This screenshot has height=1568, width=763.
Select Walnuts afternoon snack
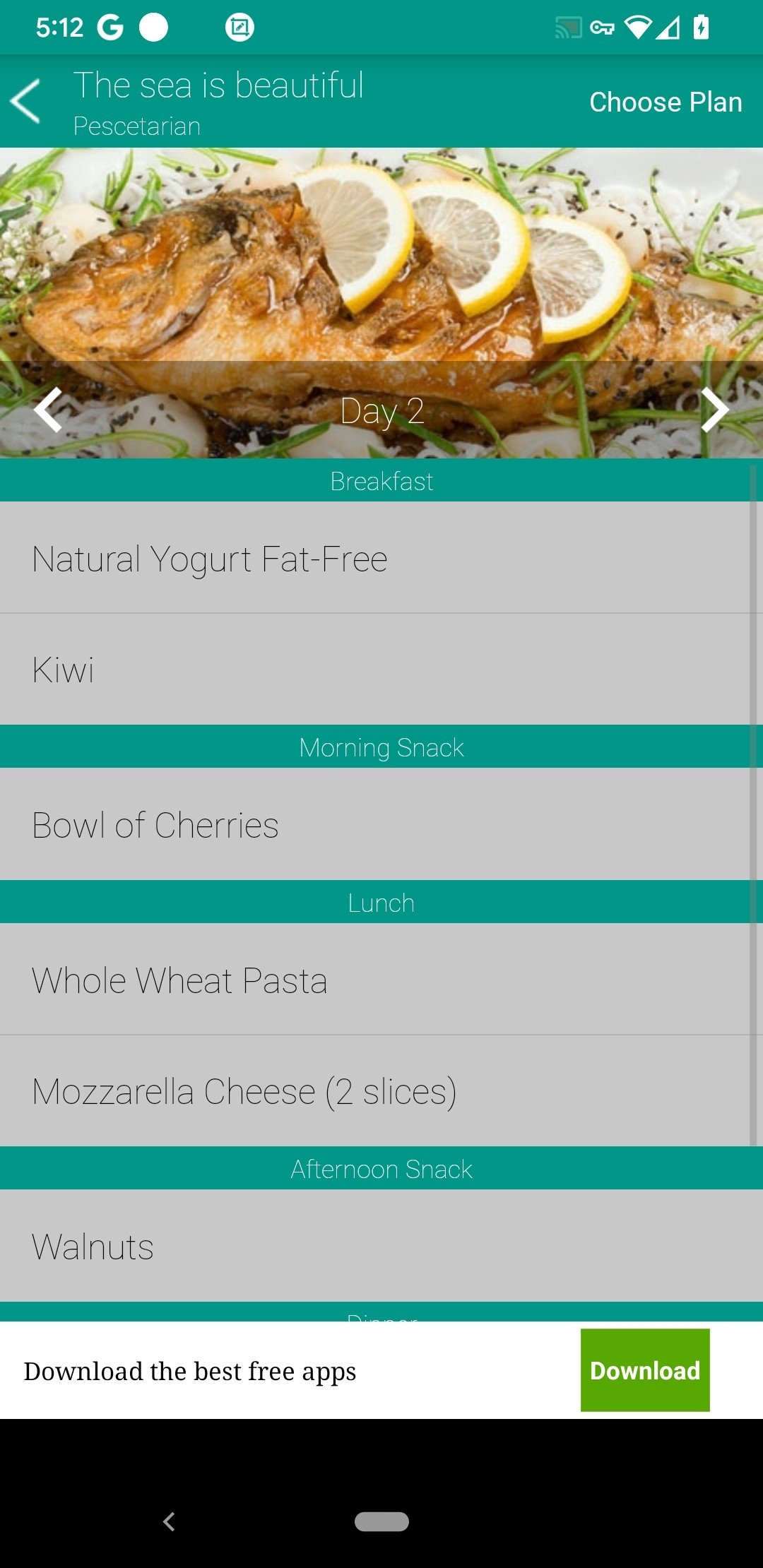click(x=374, y=1246)
